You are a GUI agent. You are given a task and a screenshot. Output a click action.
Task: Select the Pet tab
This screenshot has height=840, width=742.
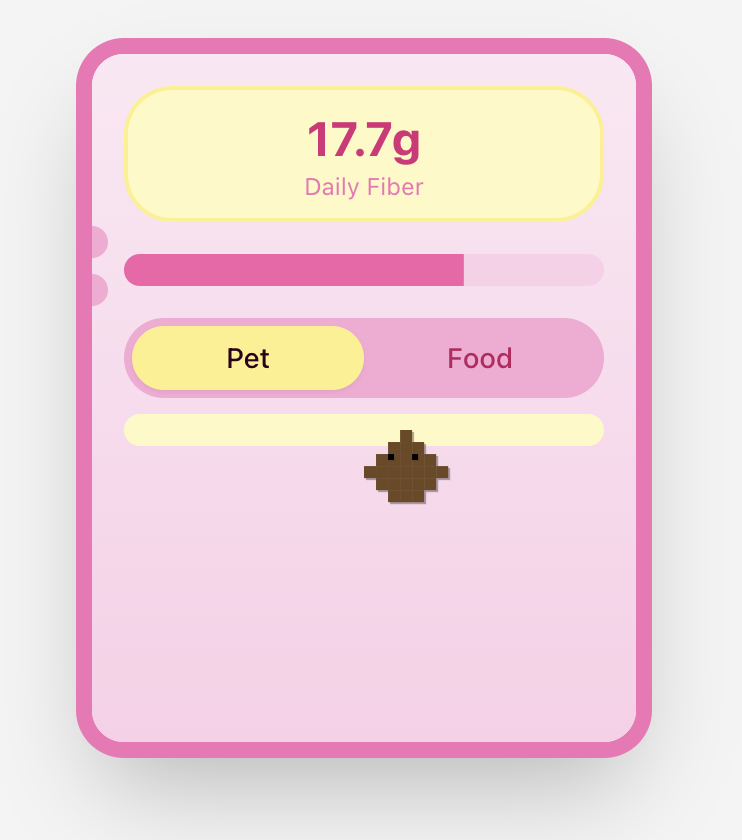pos(248,358)
